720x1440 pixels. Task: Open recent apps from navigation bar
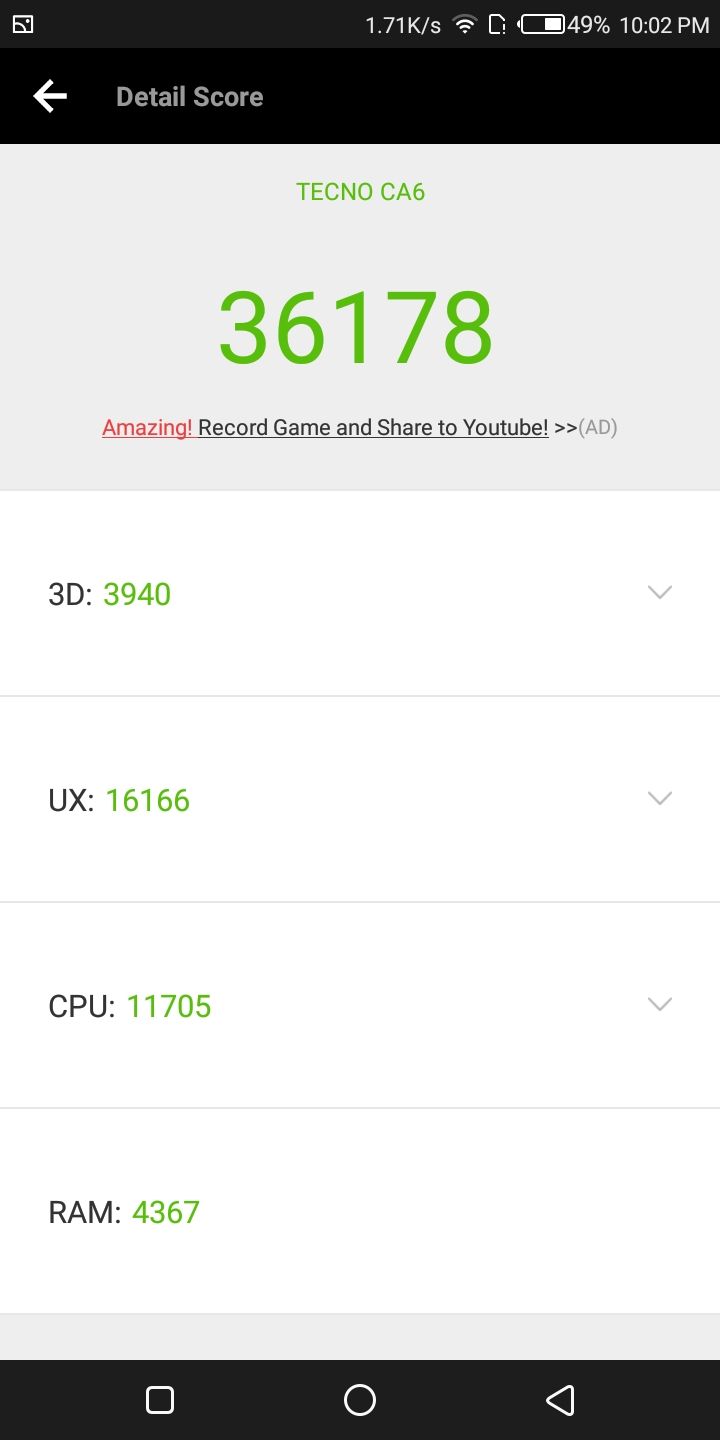coord(160,1400)
